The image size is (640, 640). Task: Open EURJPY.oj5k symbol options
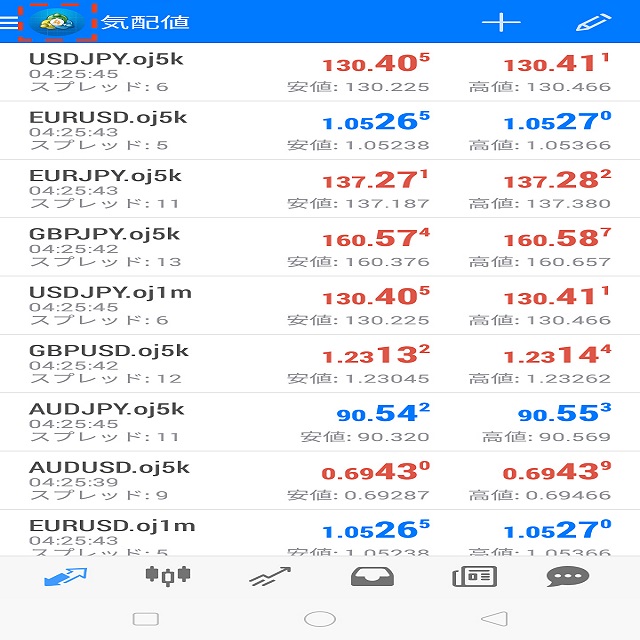pyautogui.click(x=320, y=190)
